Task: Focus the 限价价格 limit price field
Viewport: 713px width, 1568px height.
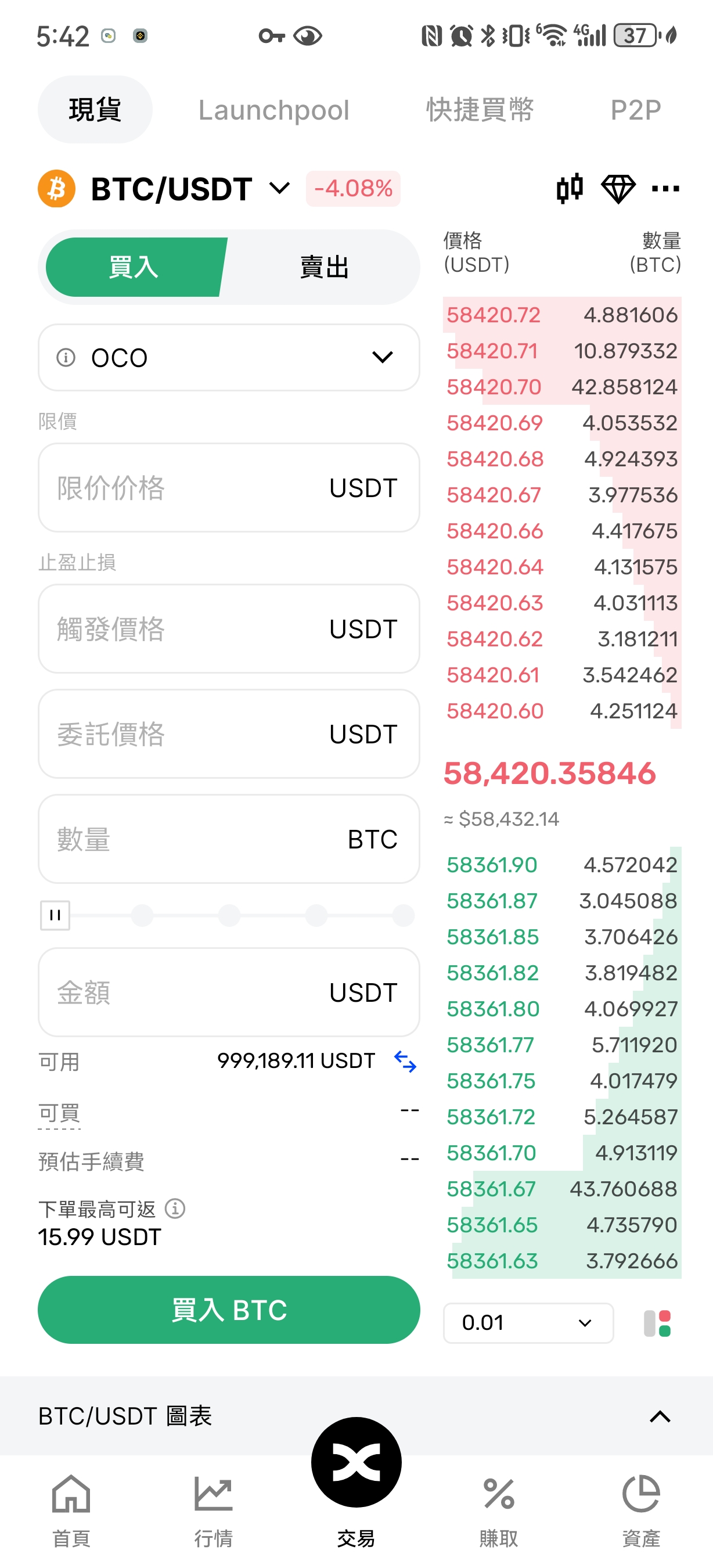Action: [189, 488]
